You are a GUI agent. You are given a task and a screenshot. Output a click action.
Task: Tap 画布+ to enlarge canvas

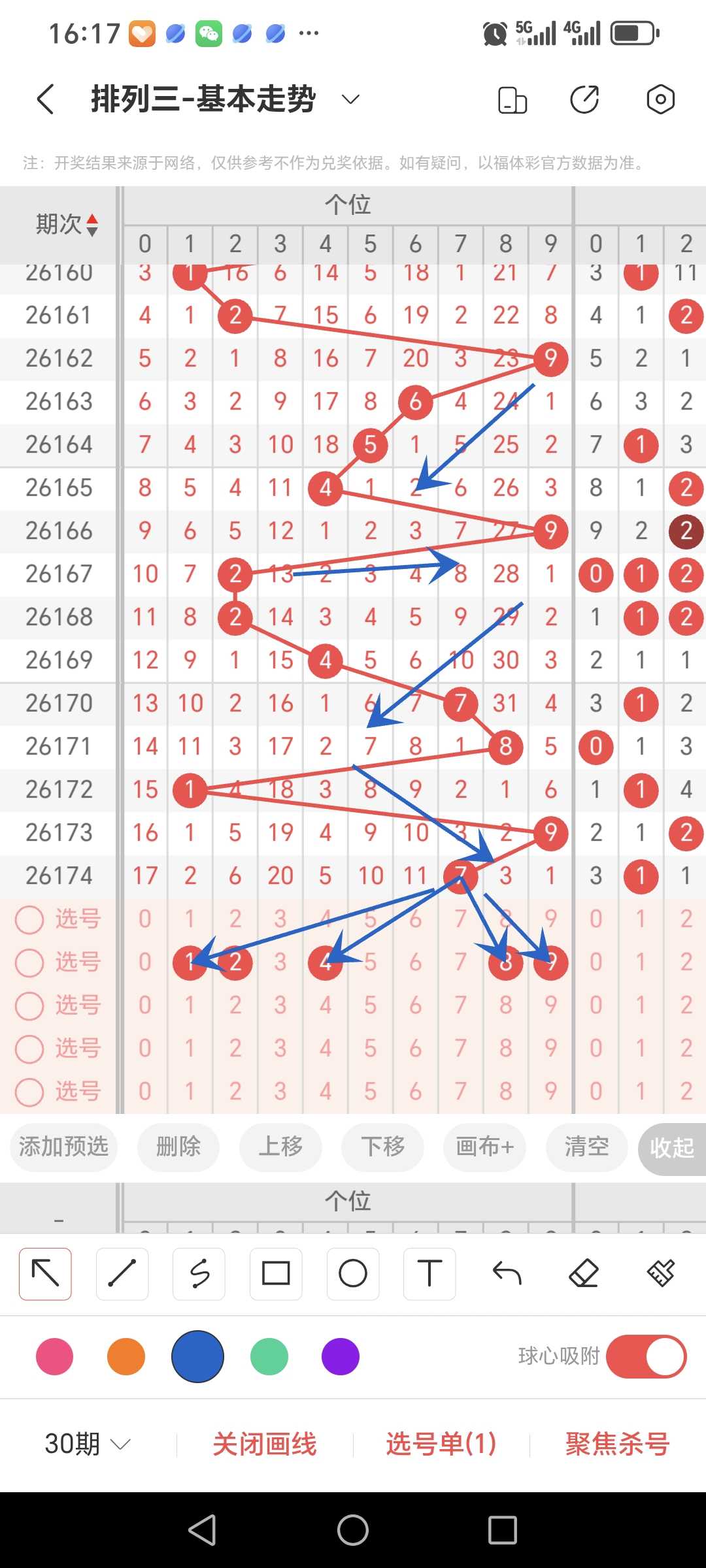485,1147
